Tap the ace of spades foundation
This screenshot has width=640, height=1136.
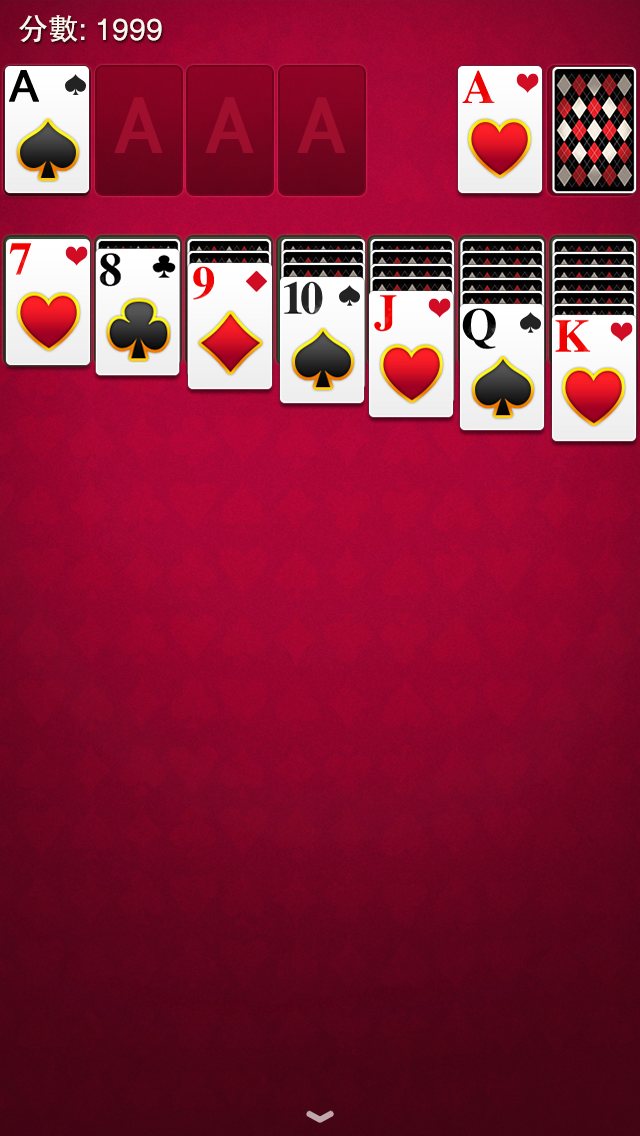pyautogui.click(x=47, y=130)
